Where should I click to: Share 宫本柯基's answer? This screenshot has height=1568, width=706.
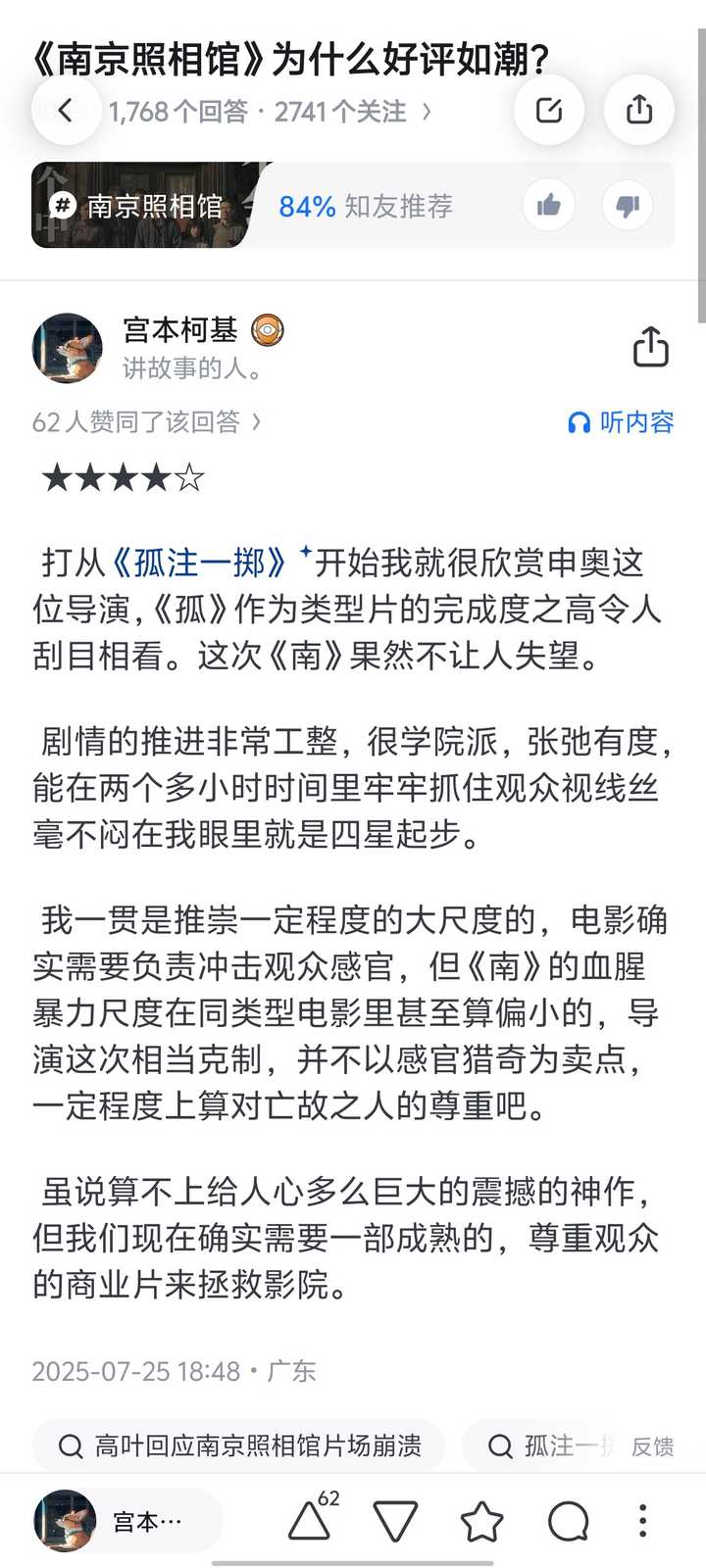point(651,347)
